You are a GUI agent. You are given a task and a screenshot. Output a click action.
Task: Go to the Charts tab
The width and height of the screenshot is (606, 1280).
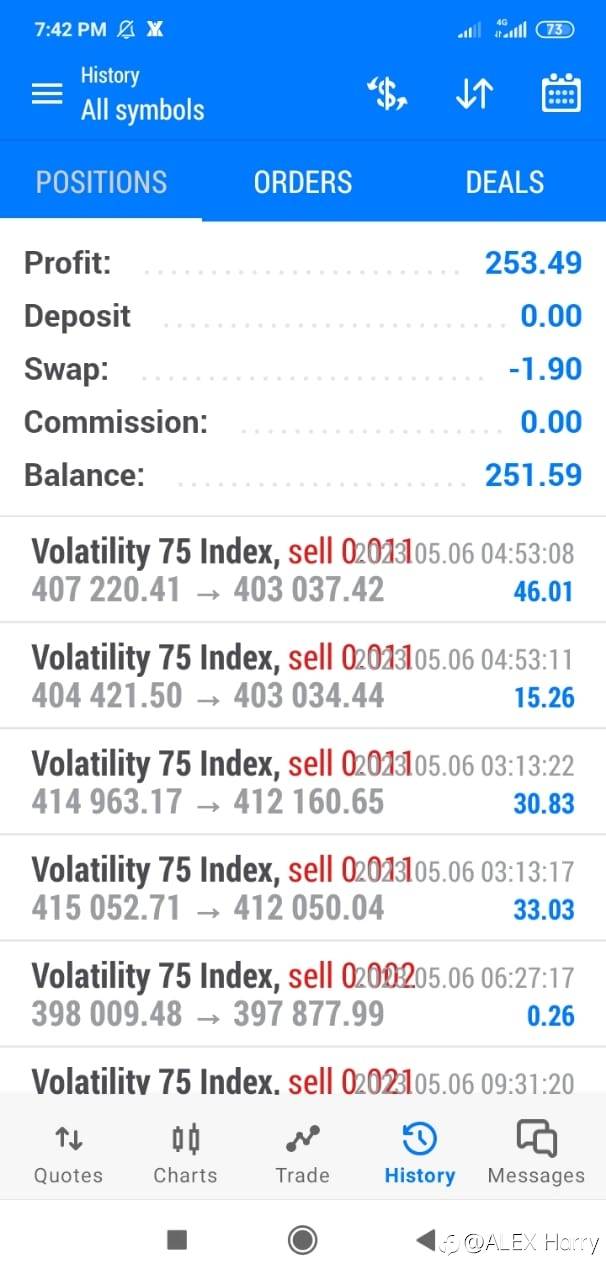pyautogui.click(x=185, y=1153)
